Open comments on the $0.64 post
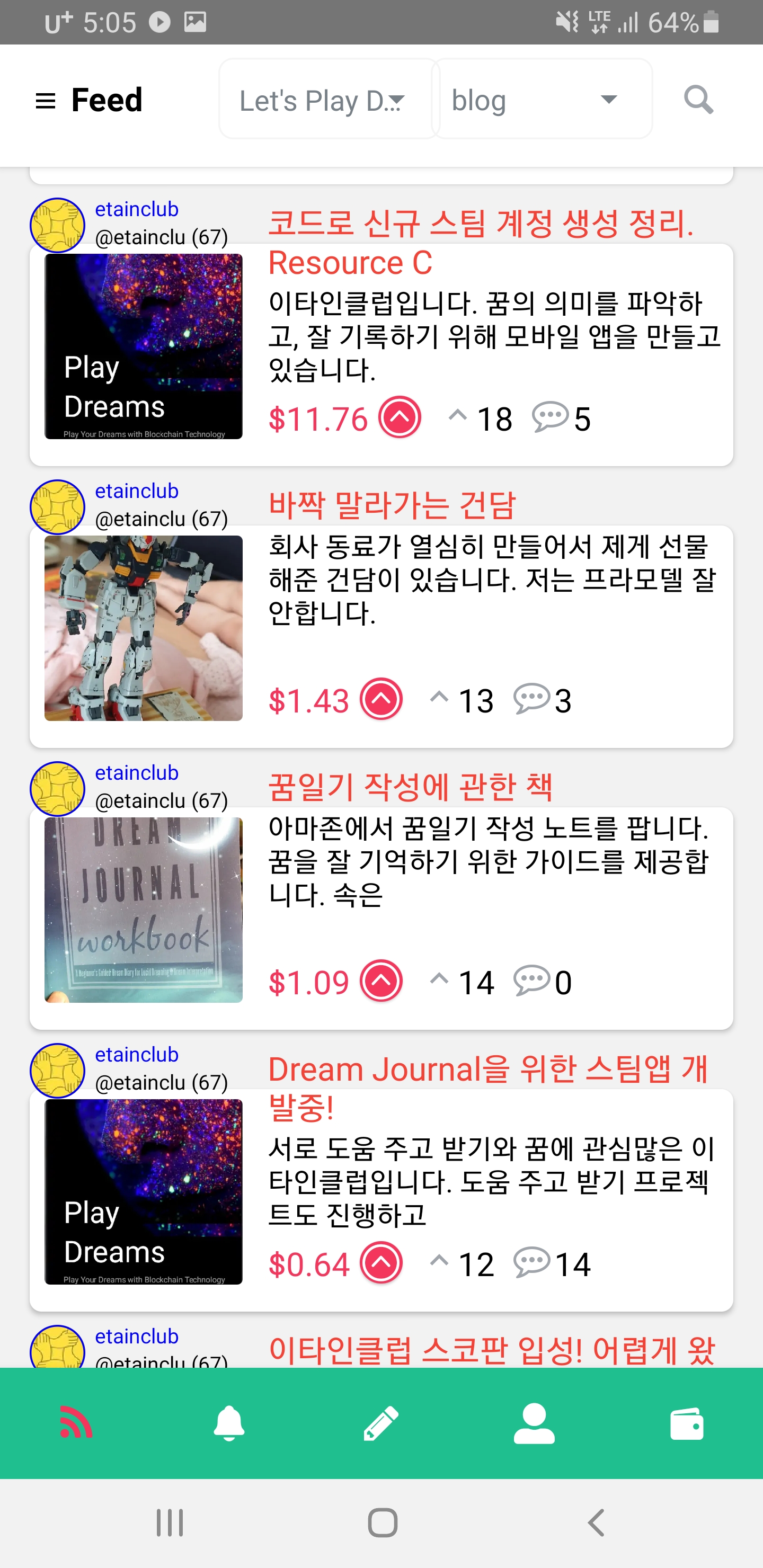Screen dimensions: 763x1568 pyautogui.click(x=551, y=1263)
